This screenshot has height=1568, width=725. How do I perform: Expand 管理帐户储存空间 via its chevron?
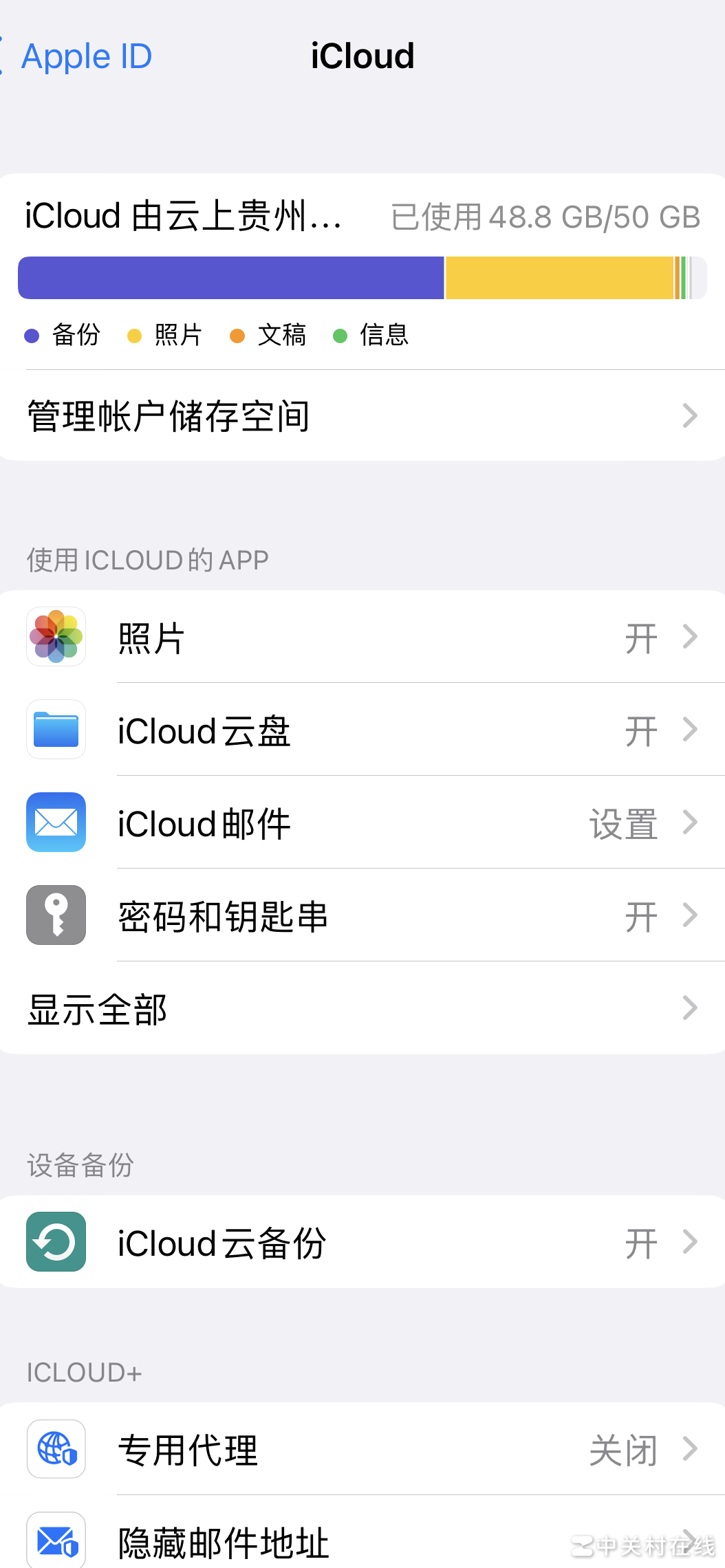(690, 416)
